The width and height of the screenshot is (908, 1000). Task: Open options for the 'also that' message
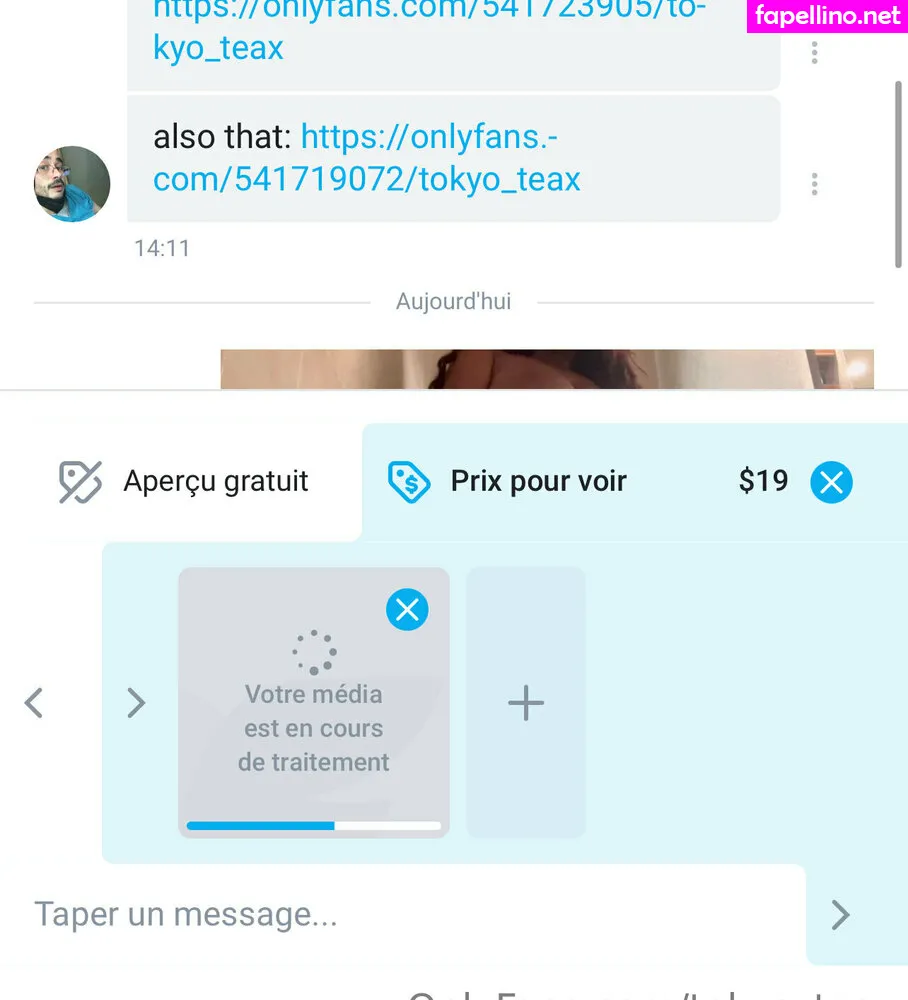pos(815,184)
